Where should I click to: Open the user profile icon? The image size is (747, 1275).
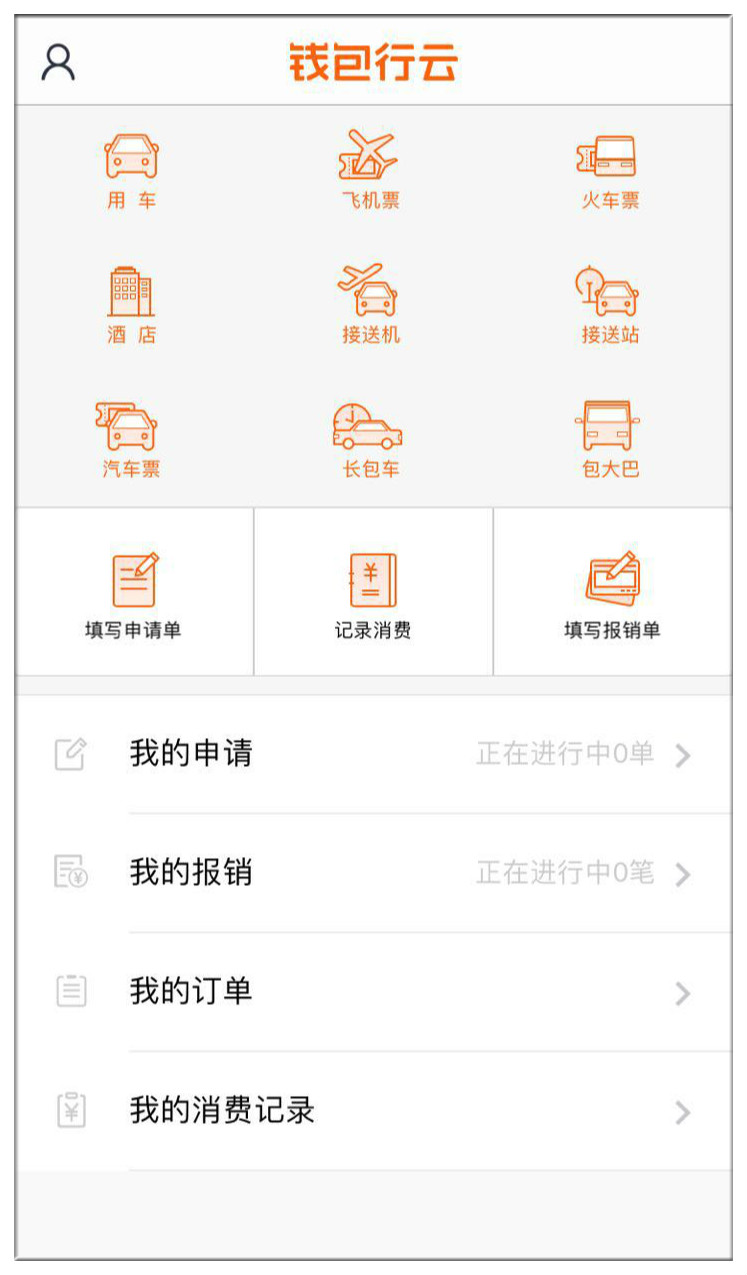pyautogui.click(x=58, y=62)
